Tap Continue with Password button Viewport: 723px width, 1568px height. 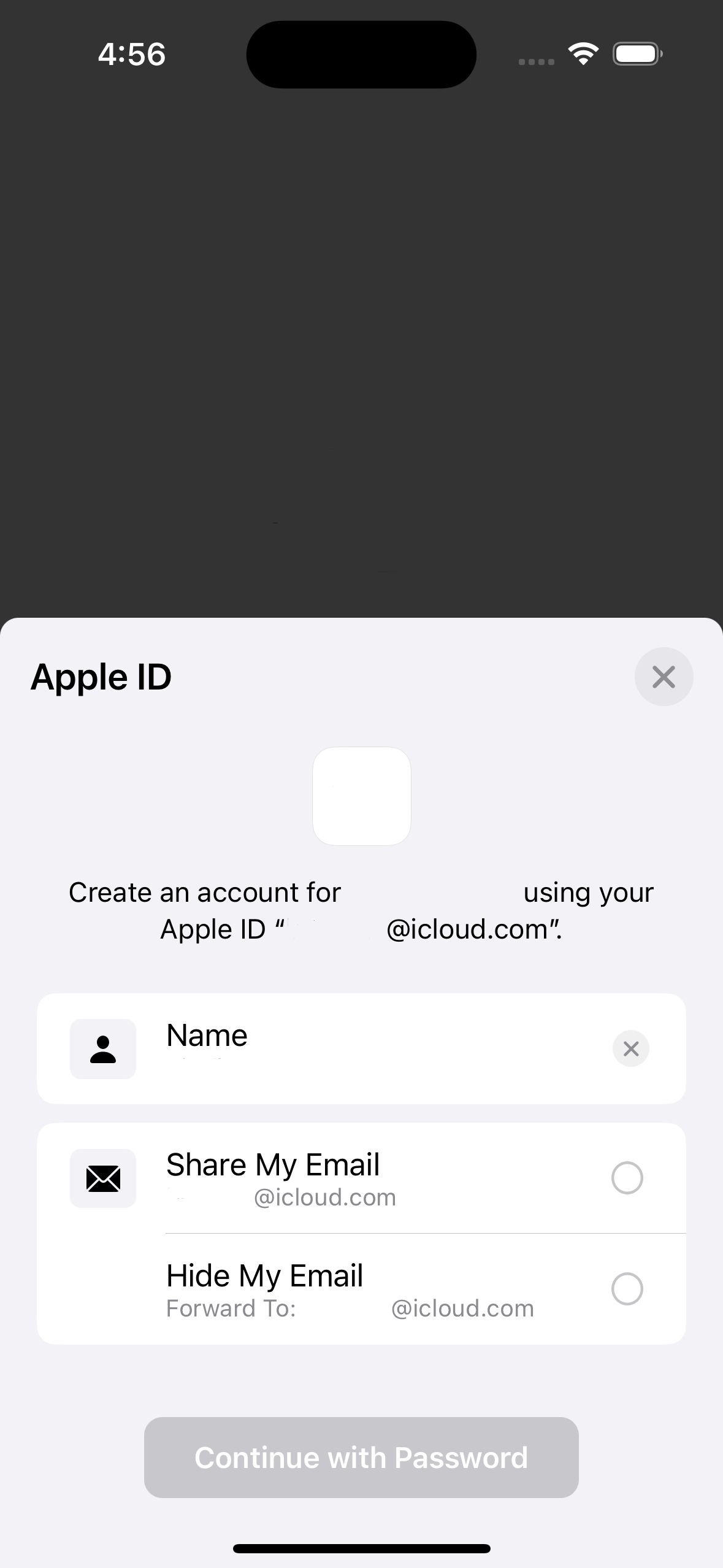361,1458
